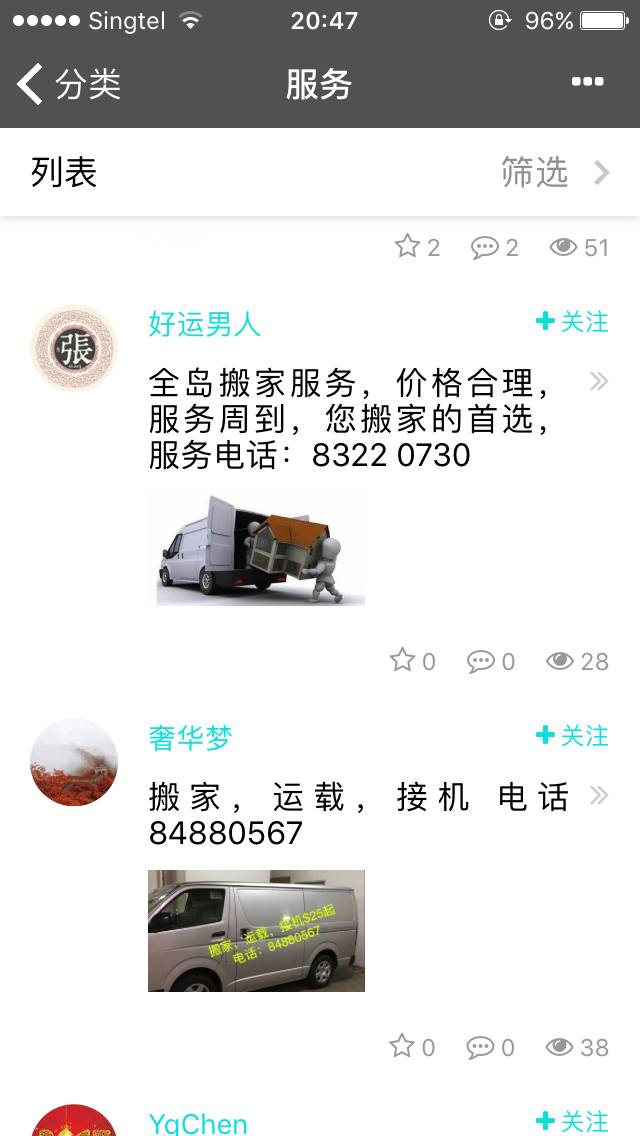This screenshot has width=640, height=1136.
Task: Follow 奢华梦 with 关注
Action: pyautogui.click(x=572, y=736)
